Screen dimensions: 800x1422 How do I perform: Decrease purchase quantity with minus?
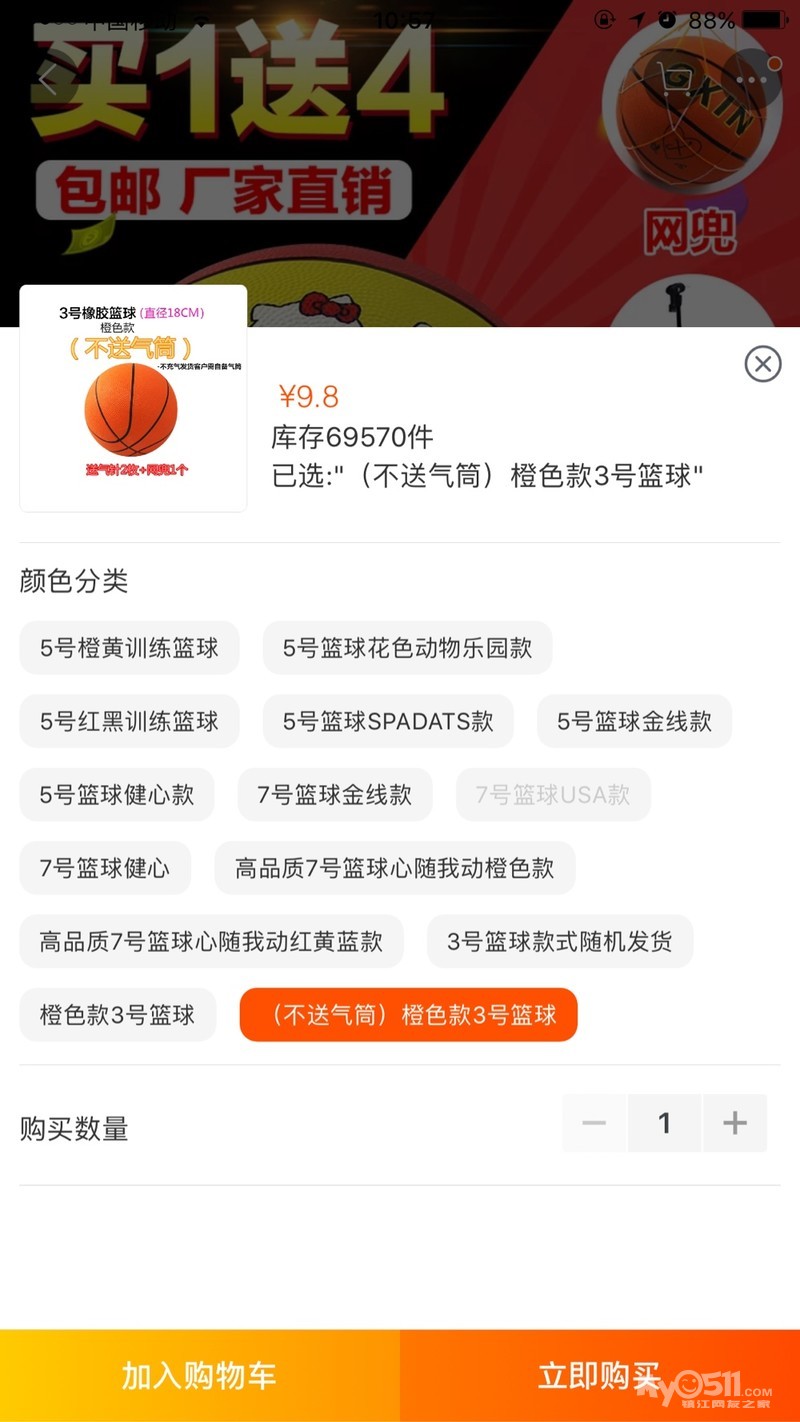coord(594,1123)
